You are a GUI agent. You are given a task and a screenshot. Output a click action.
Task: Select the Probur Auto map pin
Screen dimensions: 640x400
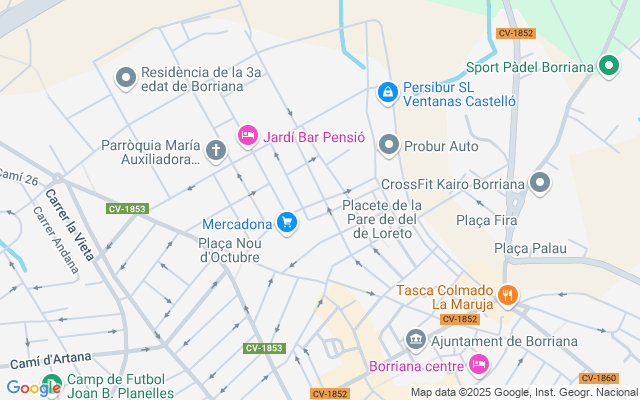click(x=389, y=146)
